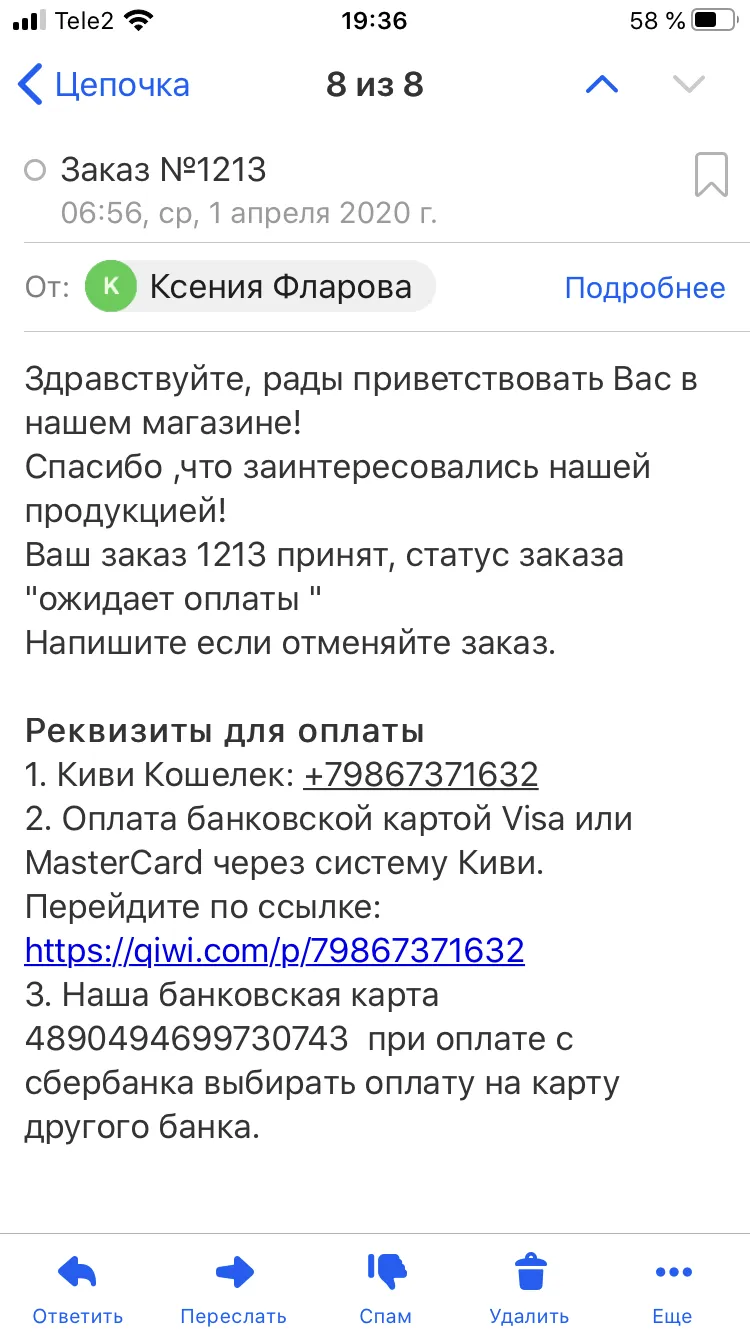Mark the message unread via the circle
Screen dimensions: 750x1334
36,171
